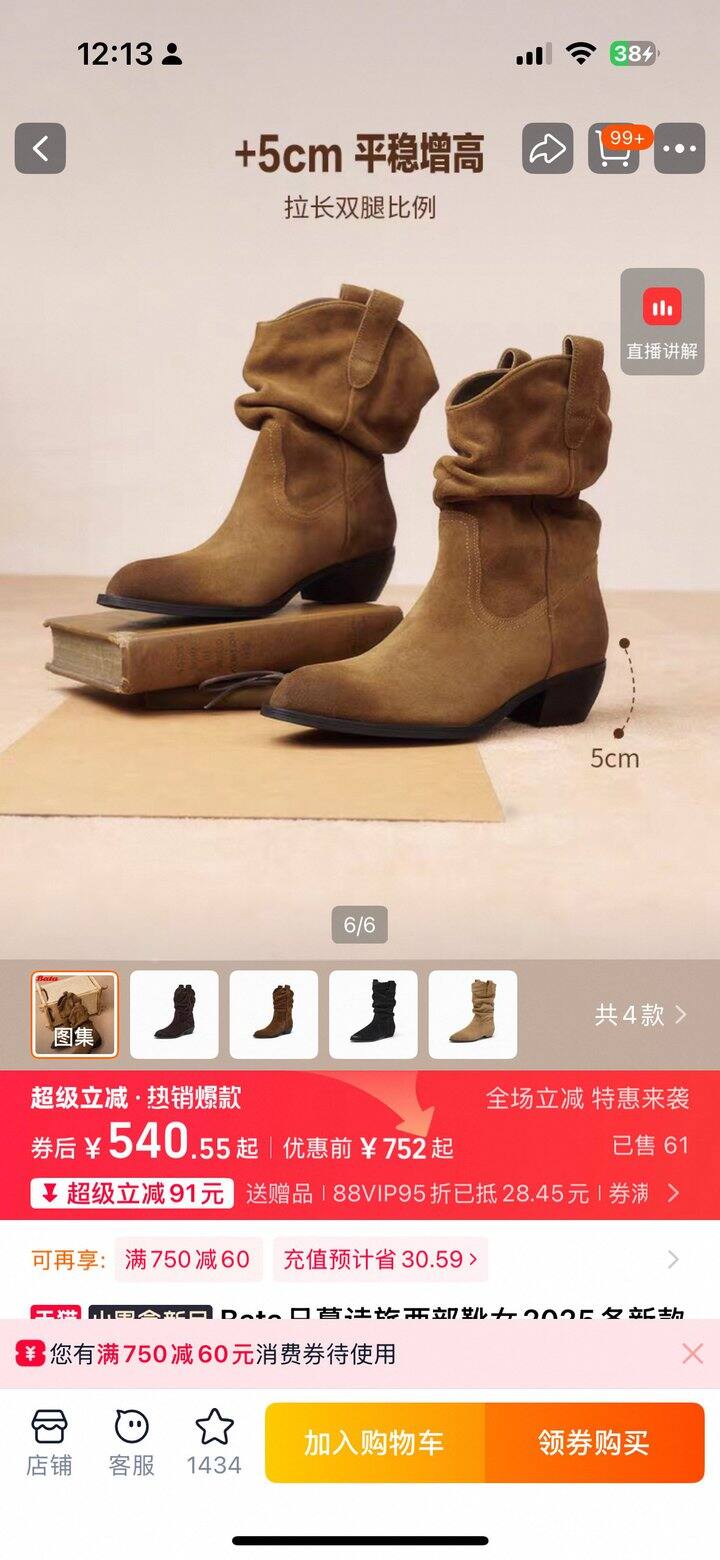Image resolution: width=720 pixels, height=1560 pixels.
Task: Select the black slouch boots variant thumbnail
Action: pyautogui.click(x=371, y=1013)
